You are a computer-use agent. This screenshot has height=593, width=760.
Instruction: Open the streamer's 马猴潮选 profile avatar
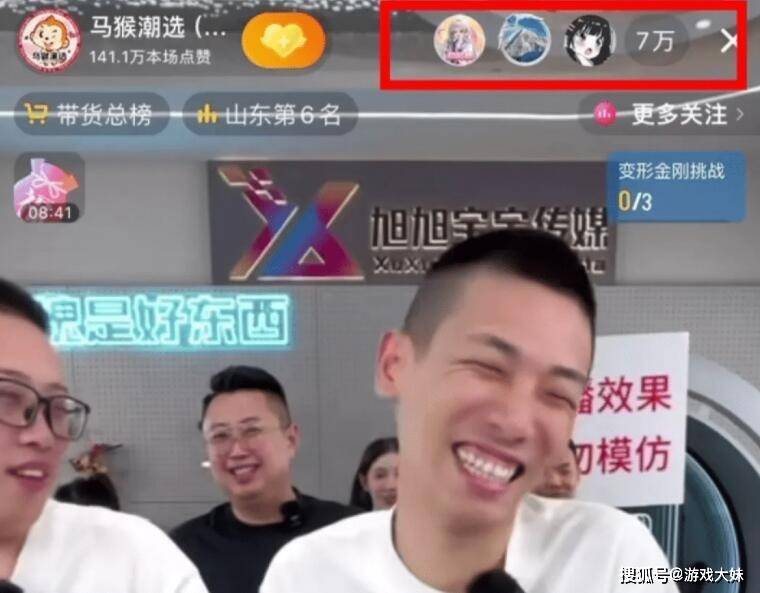point(49,40)
